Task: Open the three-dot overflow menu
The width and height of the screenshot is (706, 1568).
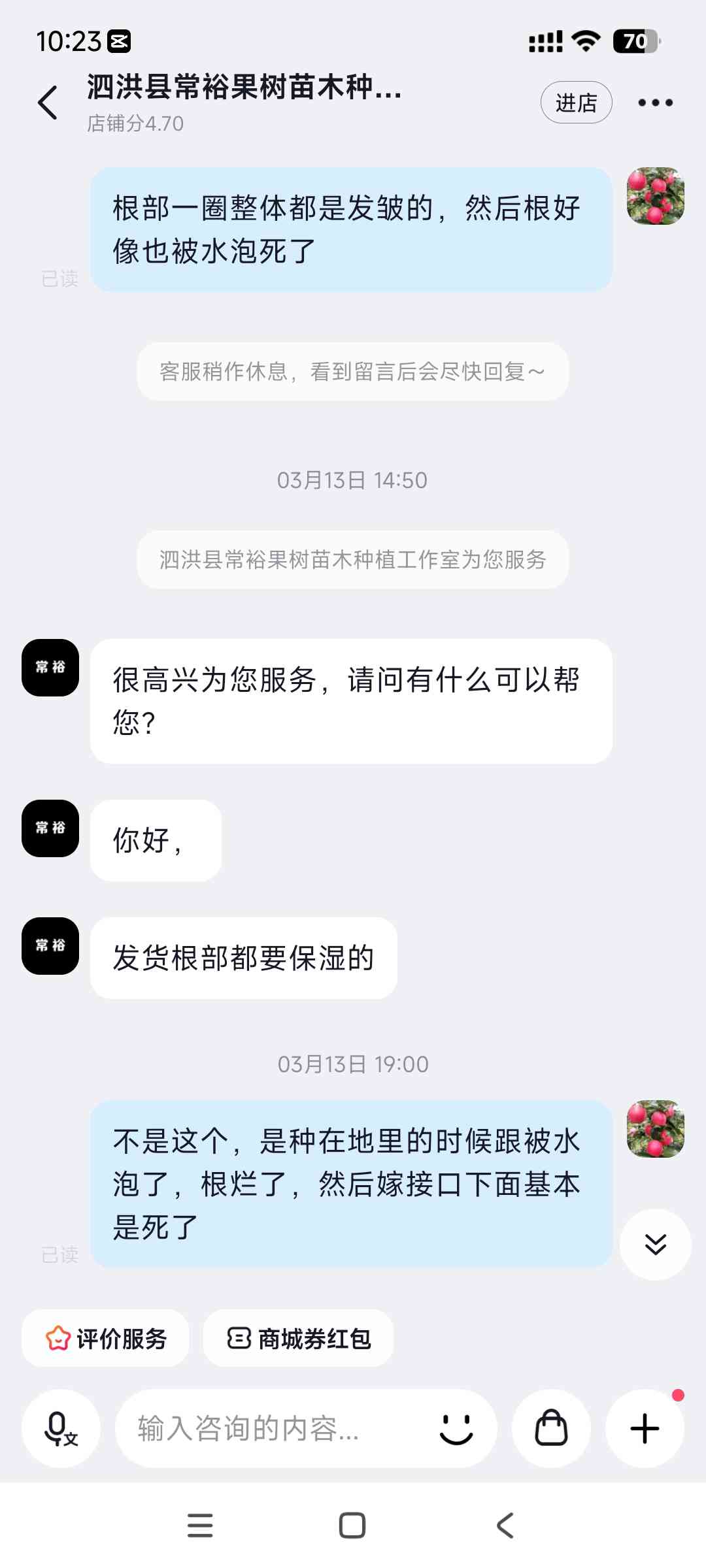Action: pyautogui.click(x=655, y=103)
